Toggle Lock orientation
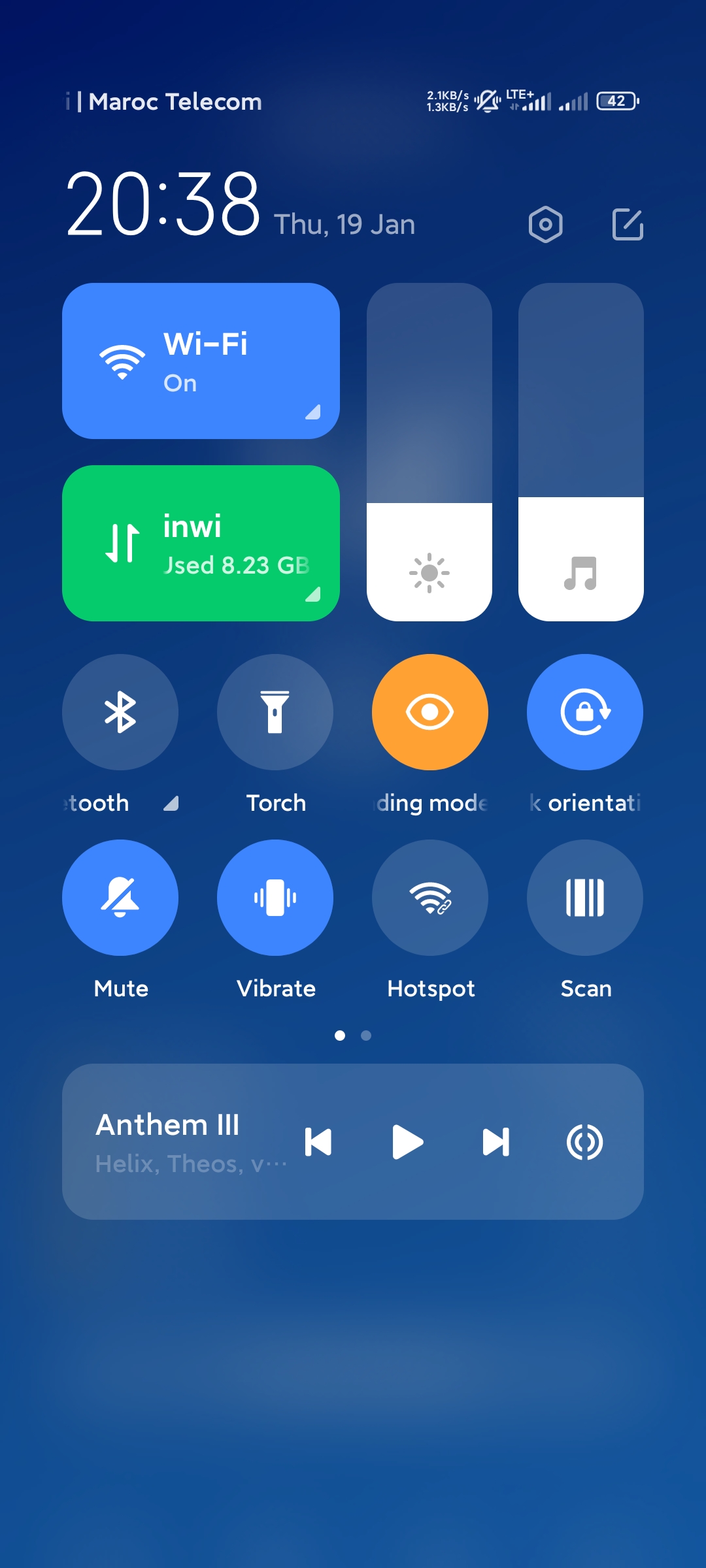This screenshot has width=706, height=1568. (x=585, y=712)
